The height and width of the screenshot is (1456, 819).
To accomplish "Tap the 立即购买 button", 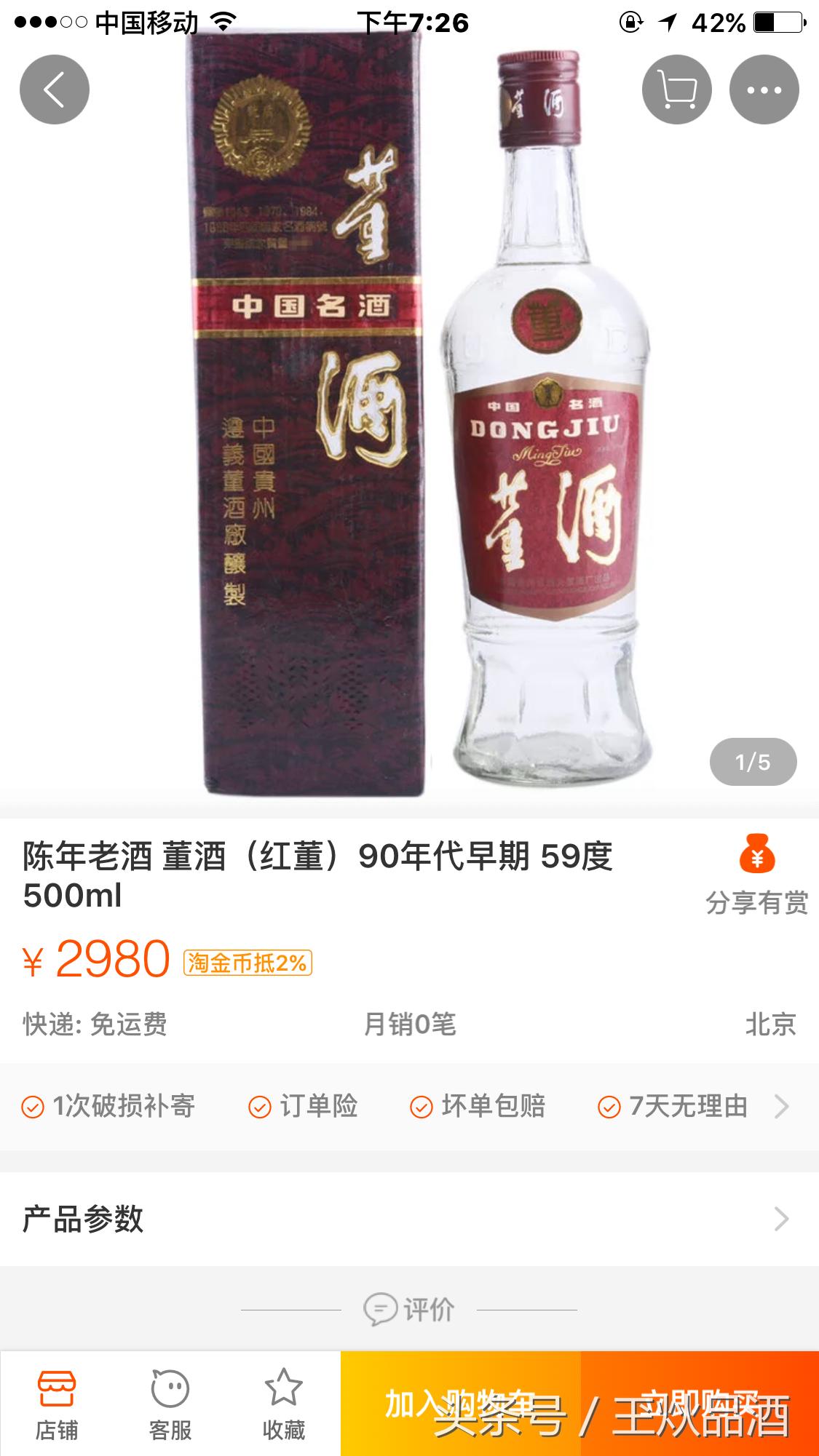I will pyautogui.click(x=699, y=1409).
